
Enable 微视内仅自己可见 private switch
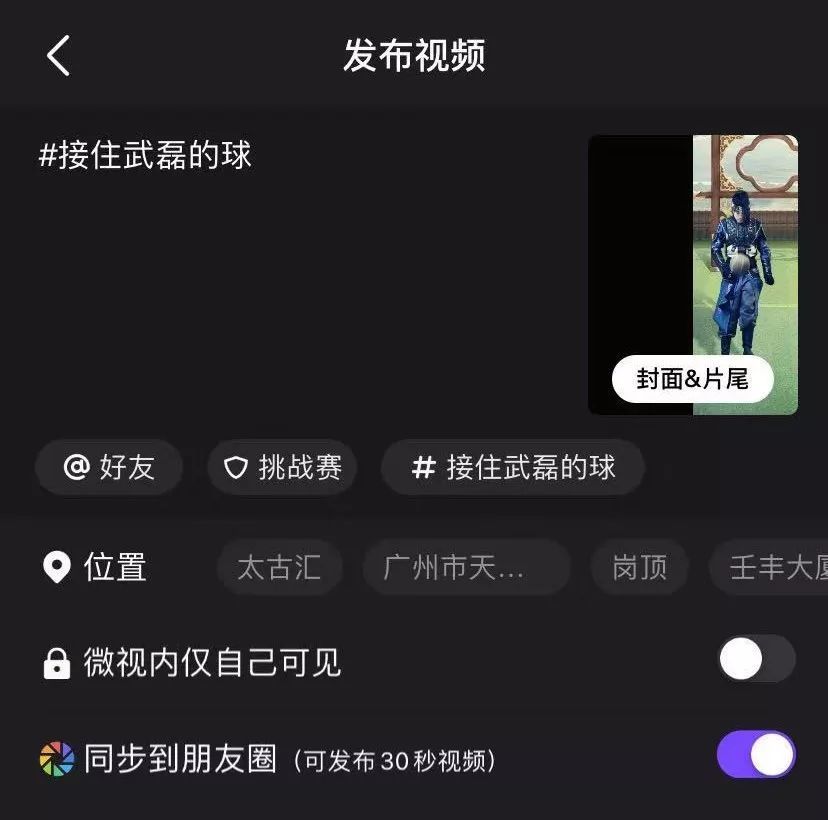[756, 660]
